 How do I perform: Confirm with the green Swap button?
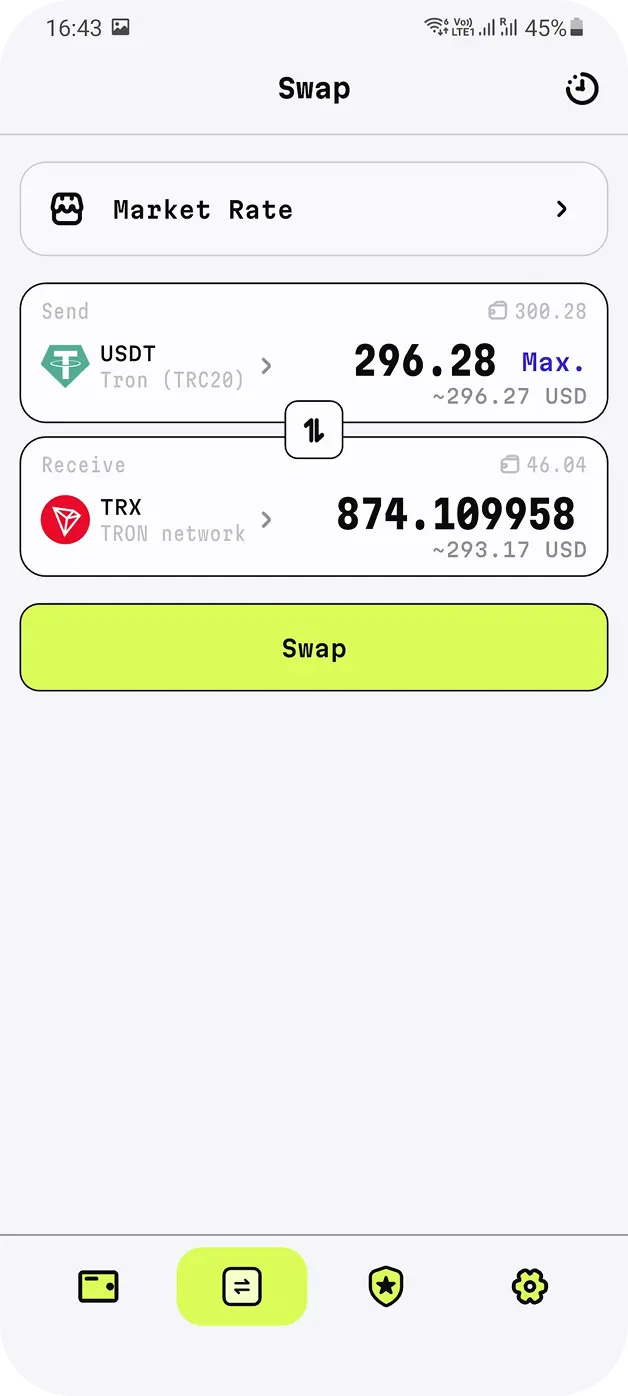click(313, 648)
